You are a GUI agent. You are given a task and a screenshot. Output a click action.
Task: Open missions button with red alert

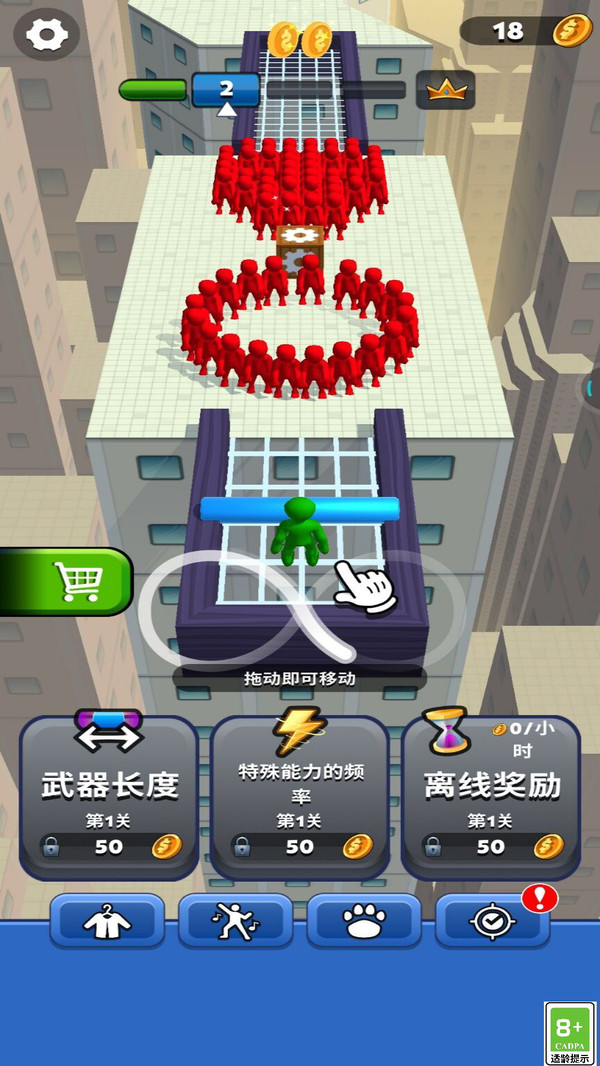tap(492, 921)
